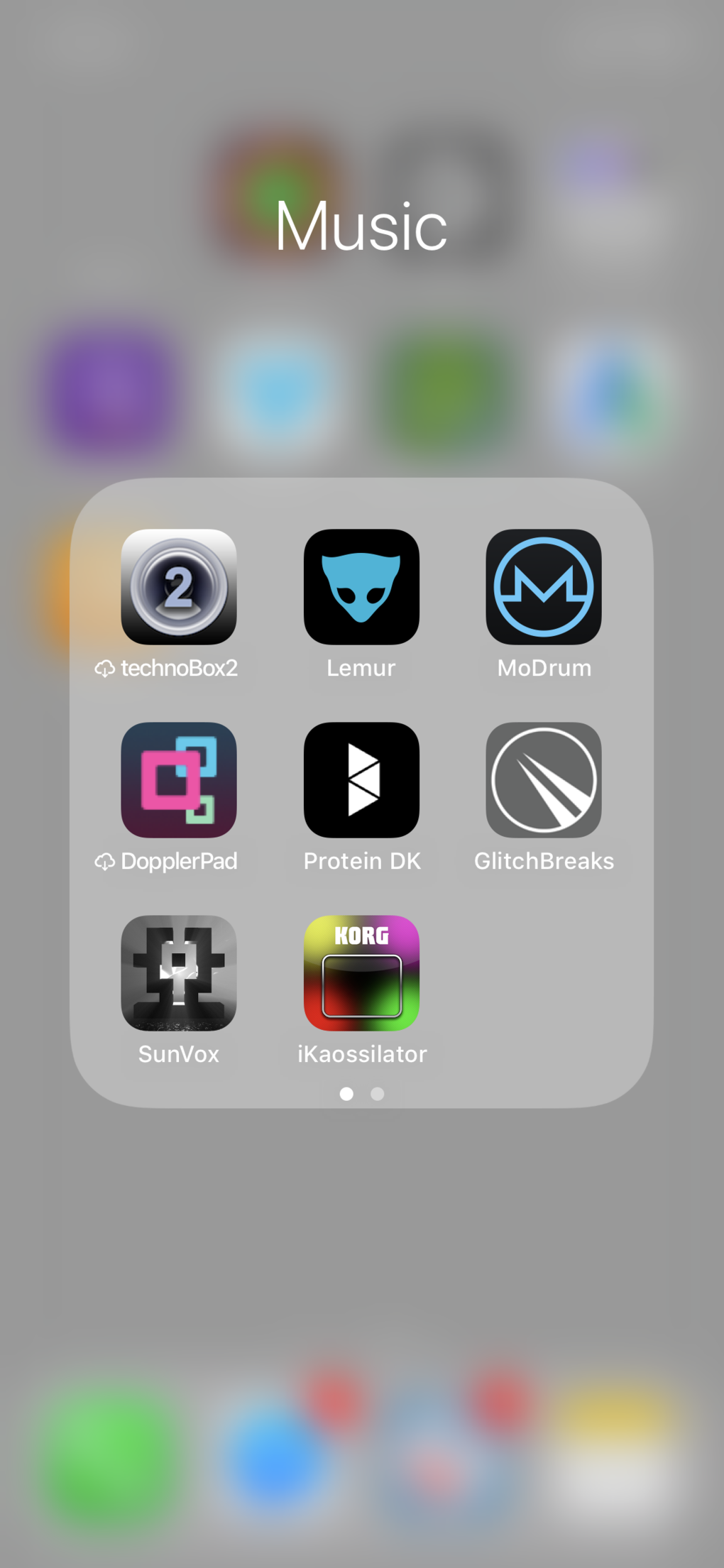Open the DopplerPad app

pyautogui.click(x=179, y=780)
